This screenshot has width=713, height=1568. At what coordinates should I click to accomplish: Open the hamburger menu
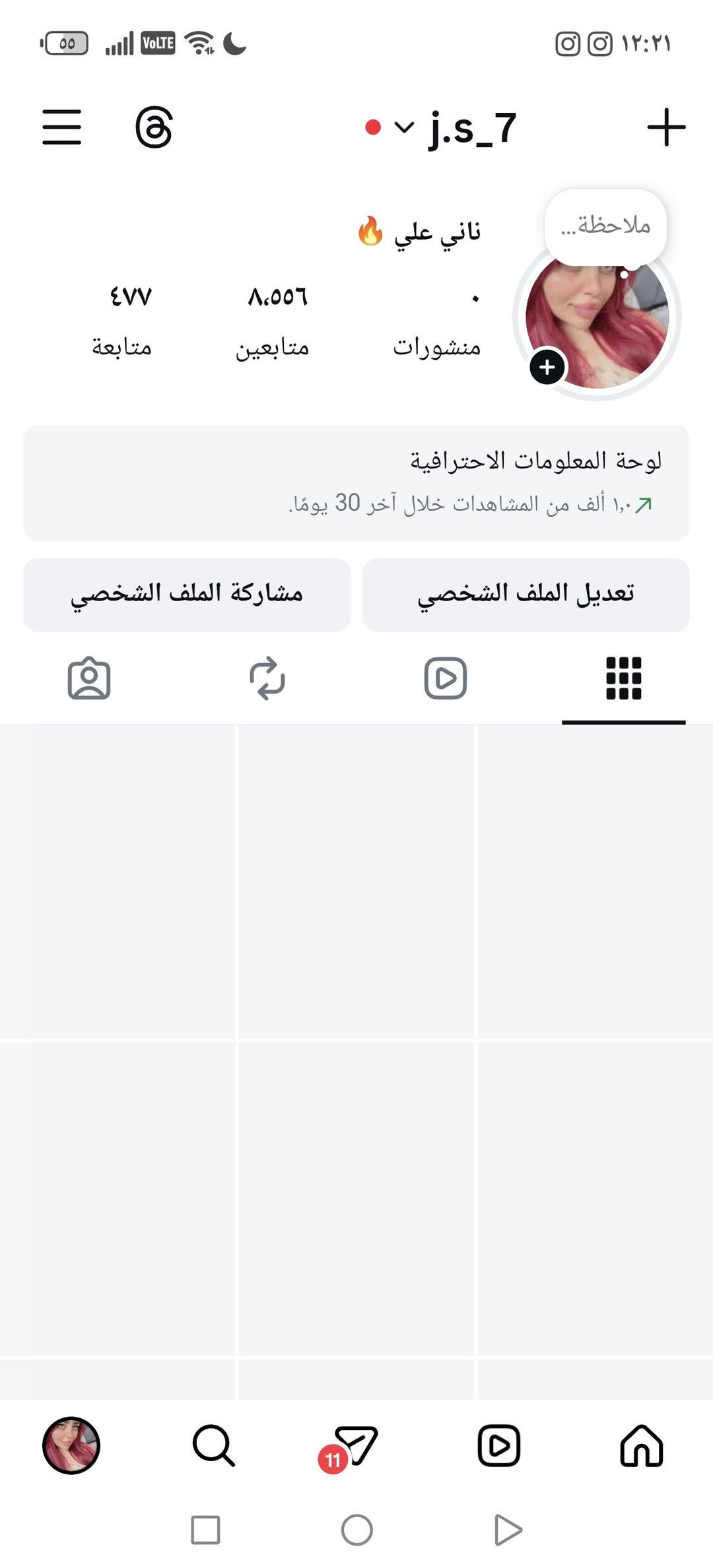click(x=61, y=127)
